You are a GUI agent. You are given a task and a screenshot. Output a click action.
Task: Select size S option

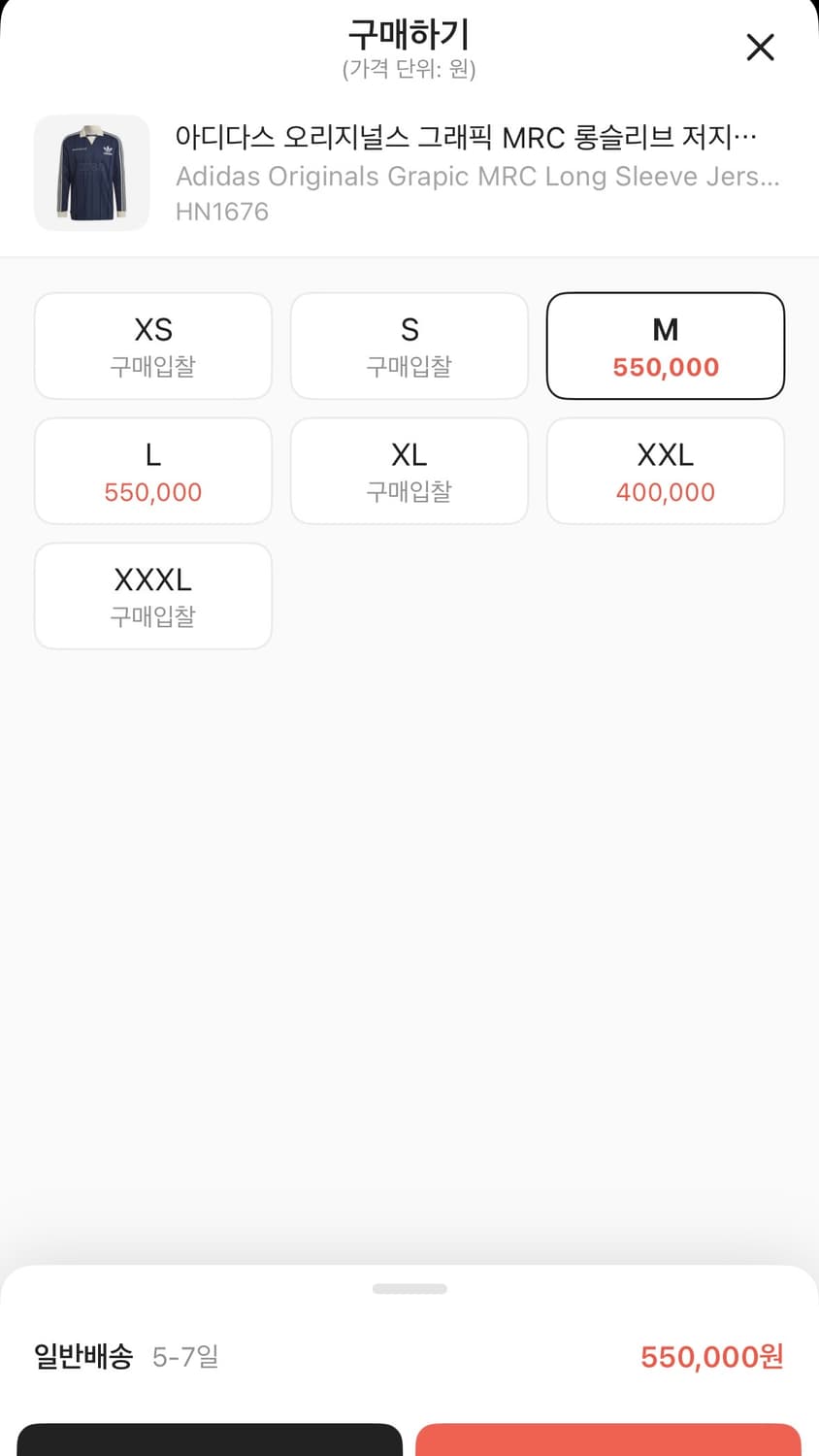tap(409, 346)
